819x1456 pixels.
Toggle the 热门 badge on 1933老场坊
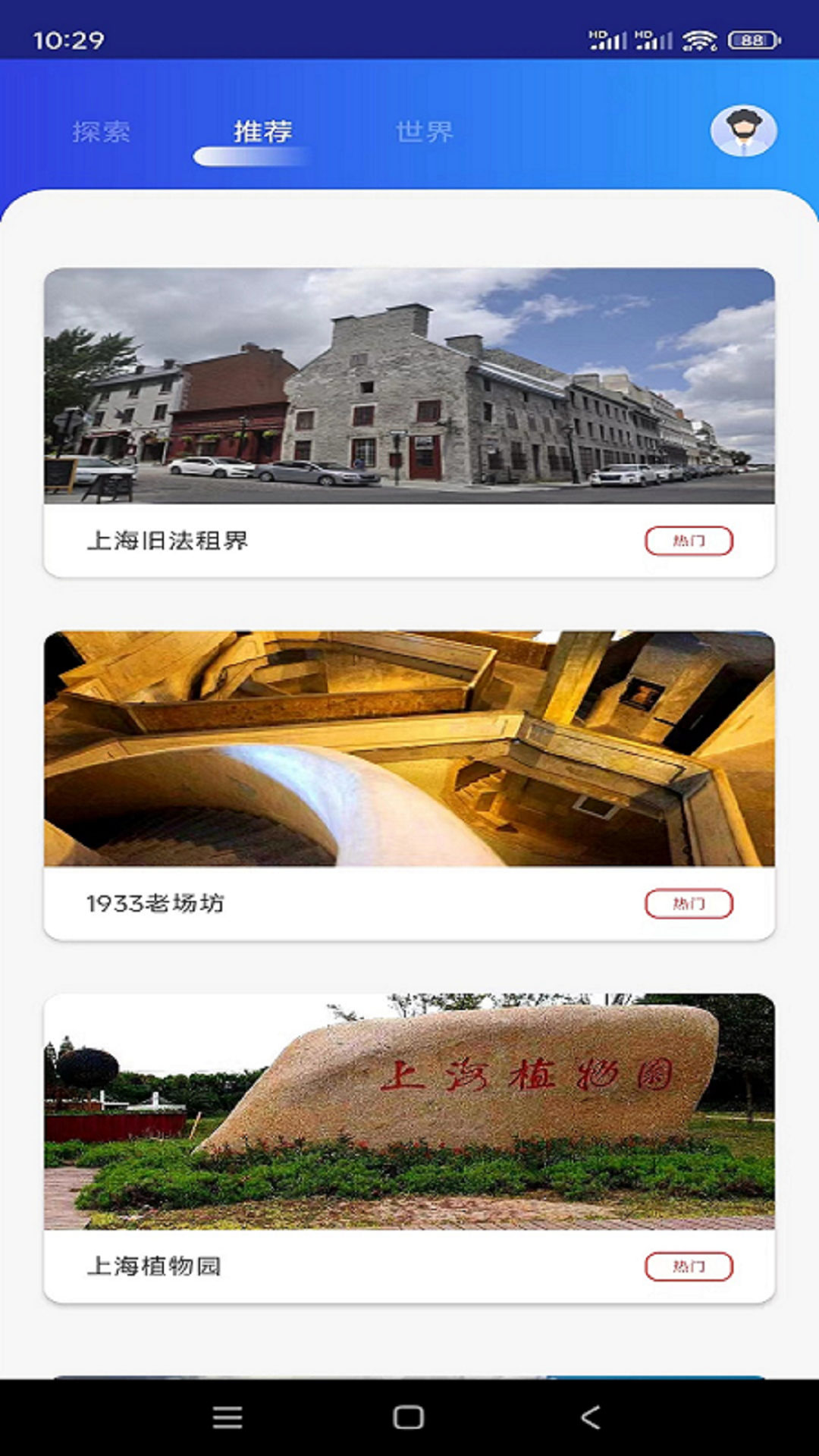point(689,904)
